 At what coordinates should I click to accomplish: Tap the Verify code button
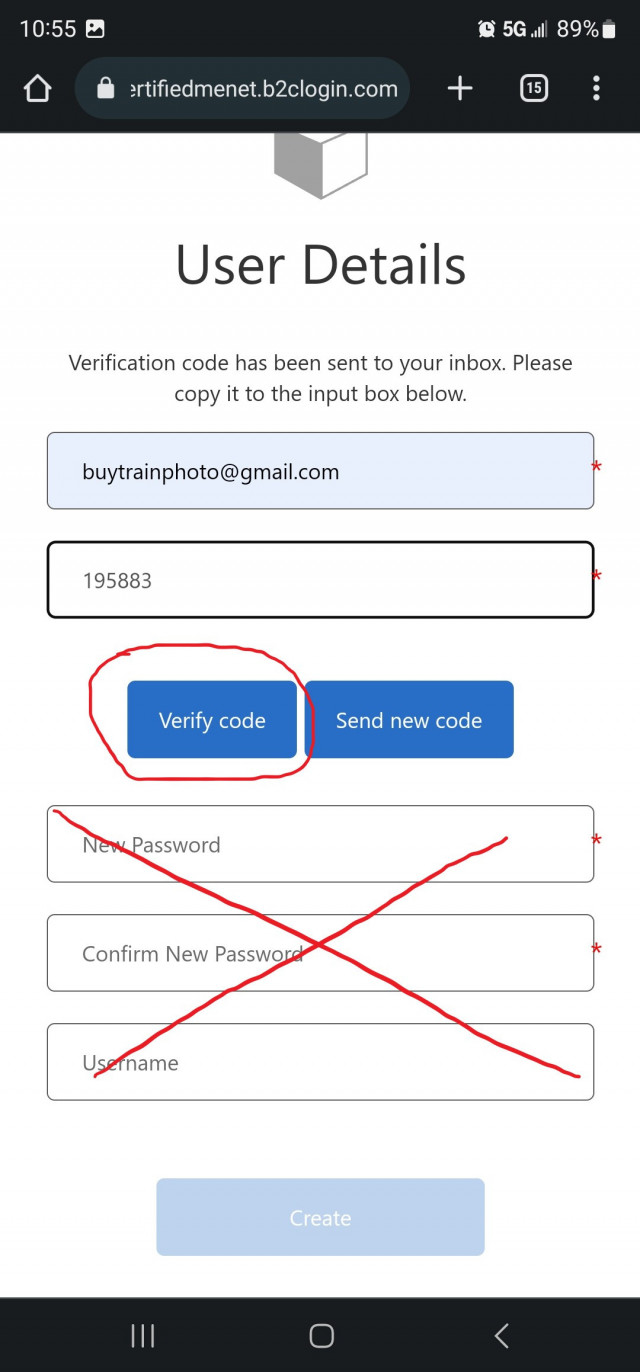point(212,720)
